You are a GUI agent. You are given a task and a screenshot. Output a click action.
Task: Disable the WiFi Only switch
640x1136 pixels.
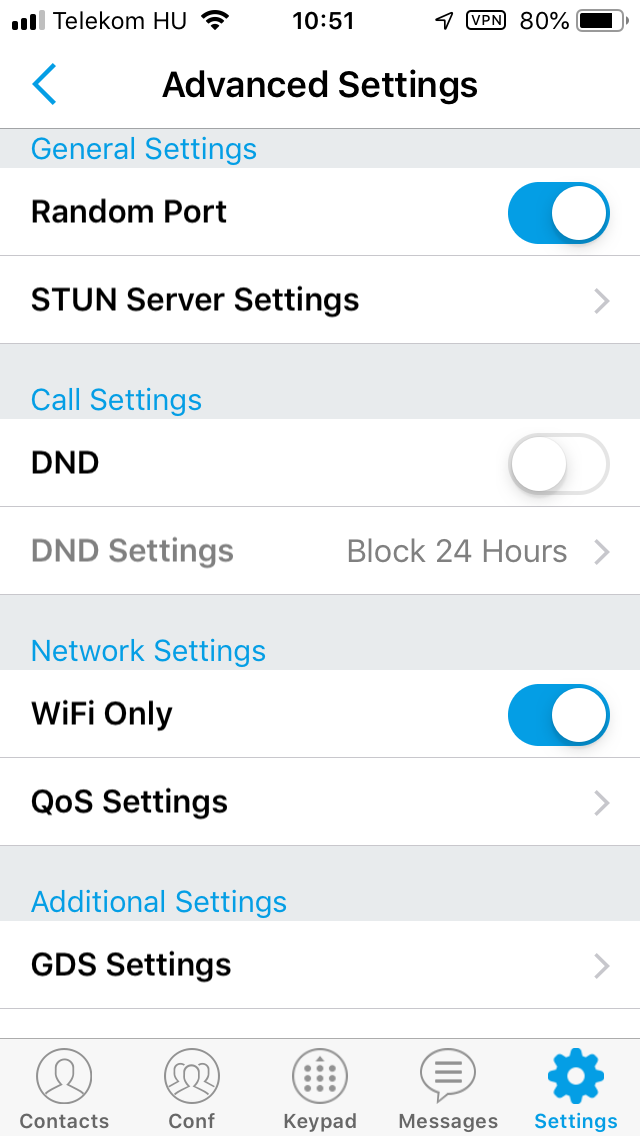pyautogui.click(x=559, y=715)
